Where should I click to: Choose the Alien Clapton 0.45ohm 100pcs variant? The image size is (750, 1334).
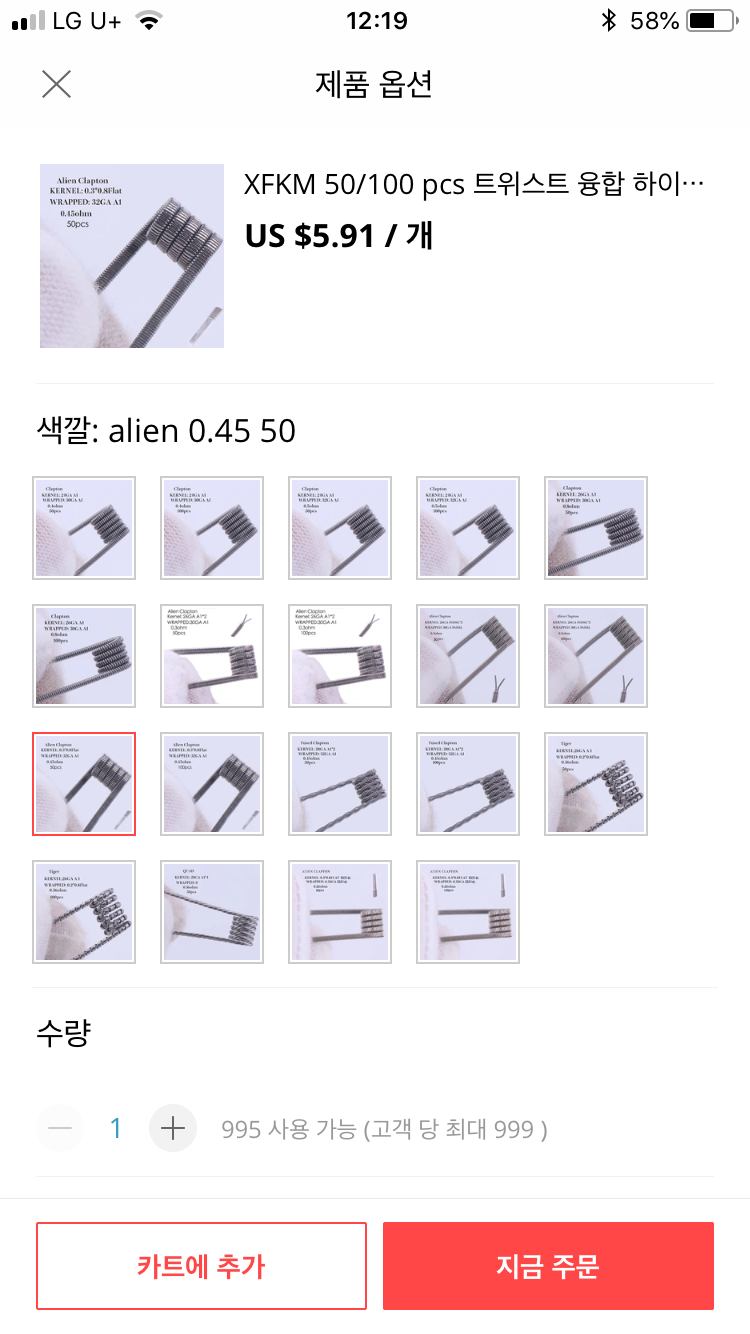[x=212, y=784]
